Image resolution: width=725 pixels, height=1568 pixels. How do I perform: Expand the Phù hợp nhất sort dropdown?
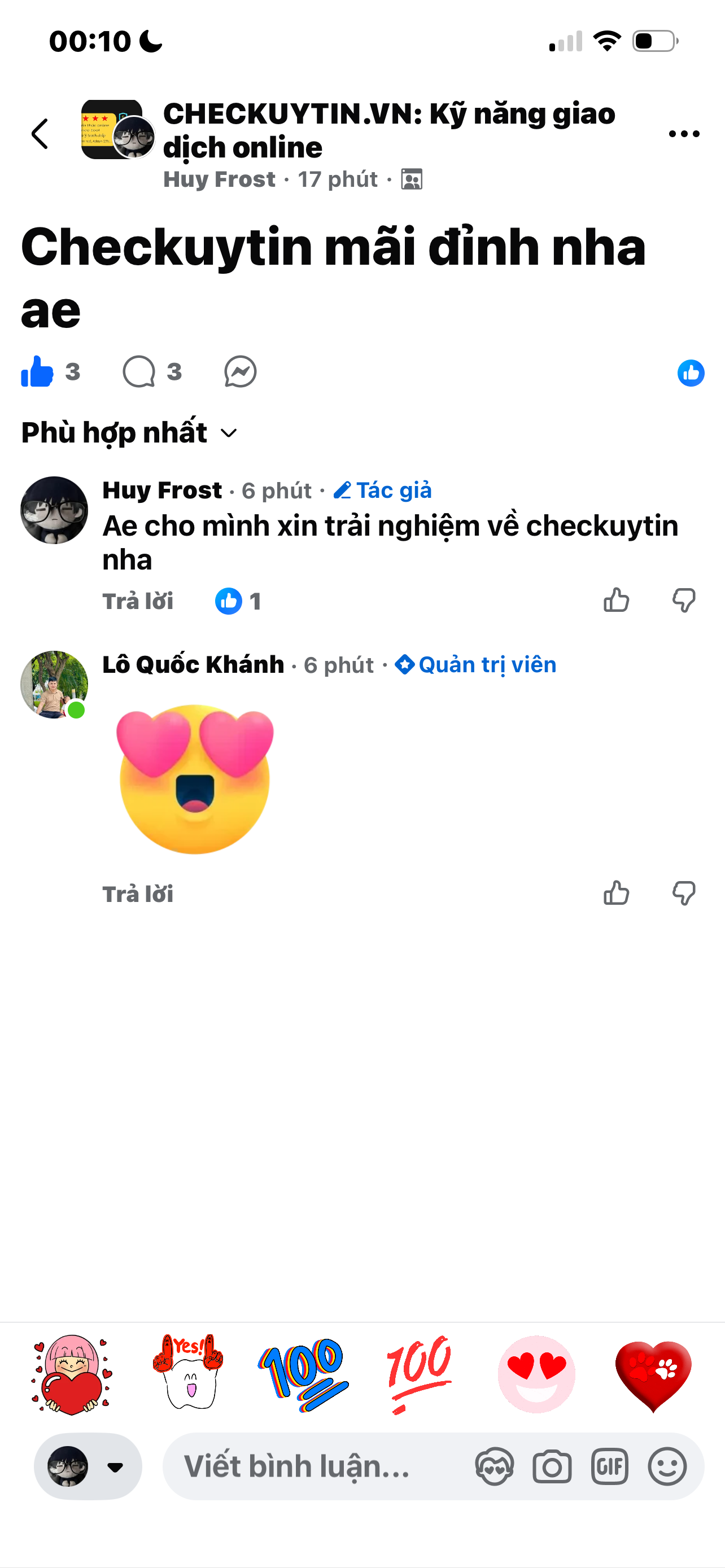[129, 433]
